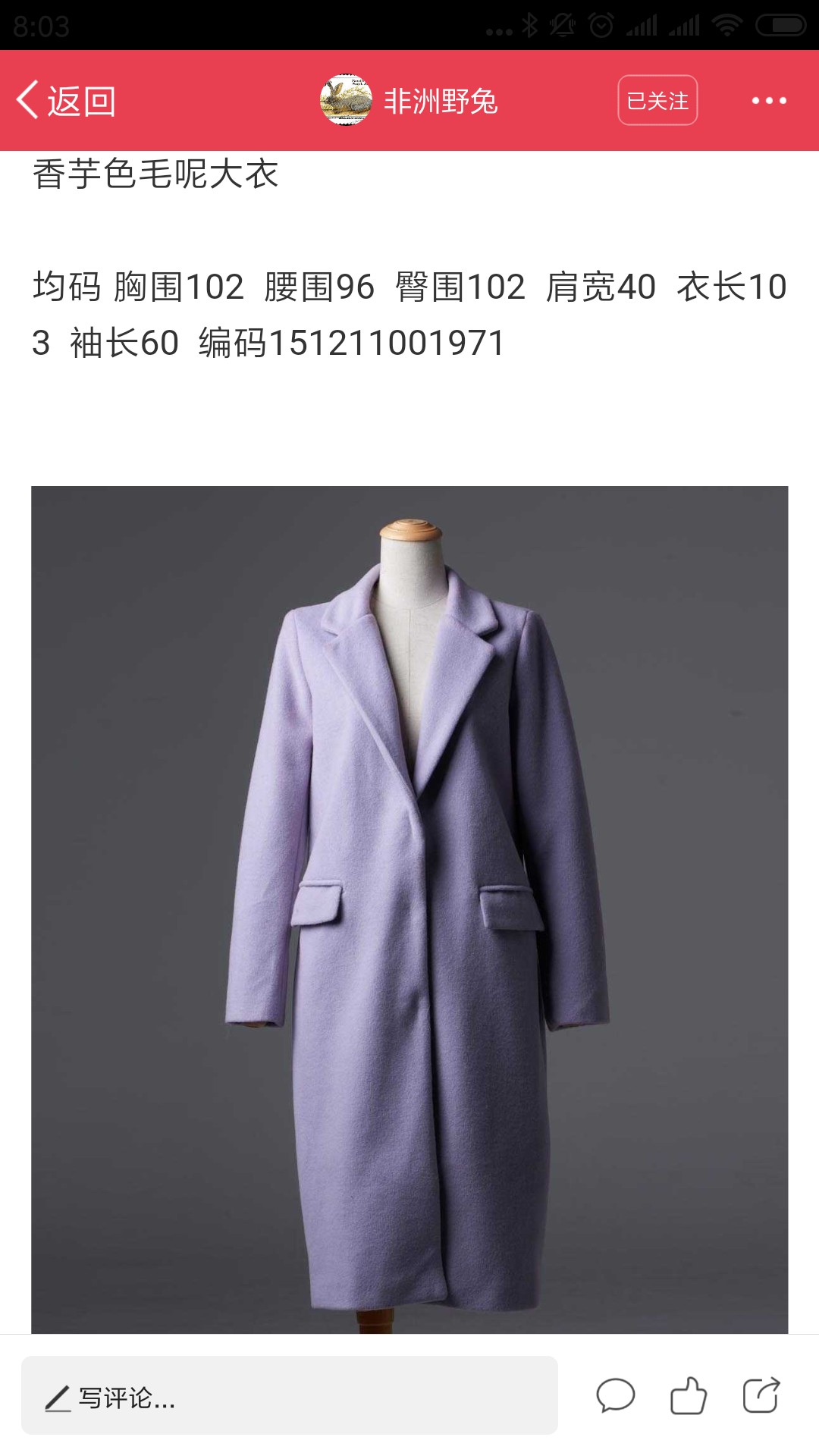This screenshot has width=819, height=1456.
Task: Open 非洲野兔 profile from the header
Action: coord(409,100)
